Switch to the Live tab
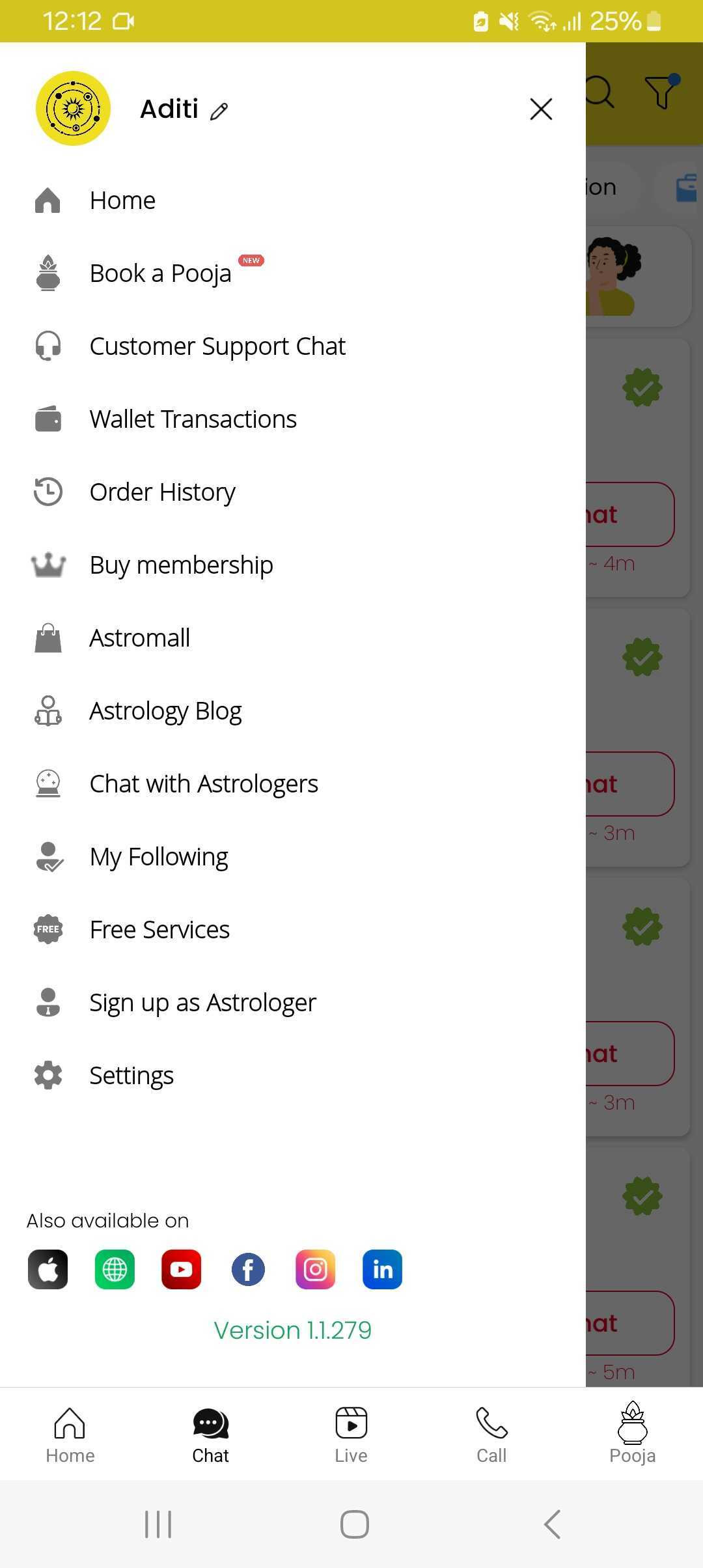 [351, 1435]
